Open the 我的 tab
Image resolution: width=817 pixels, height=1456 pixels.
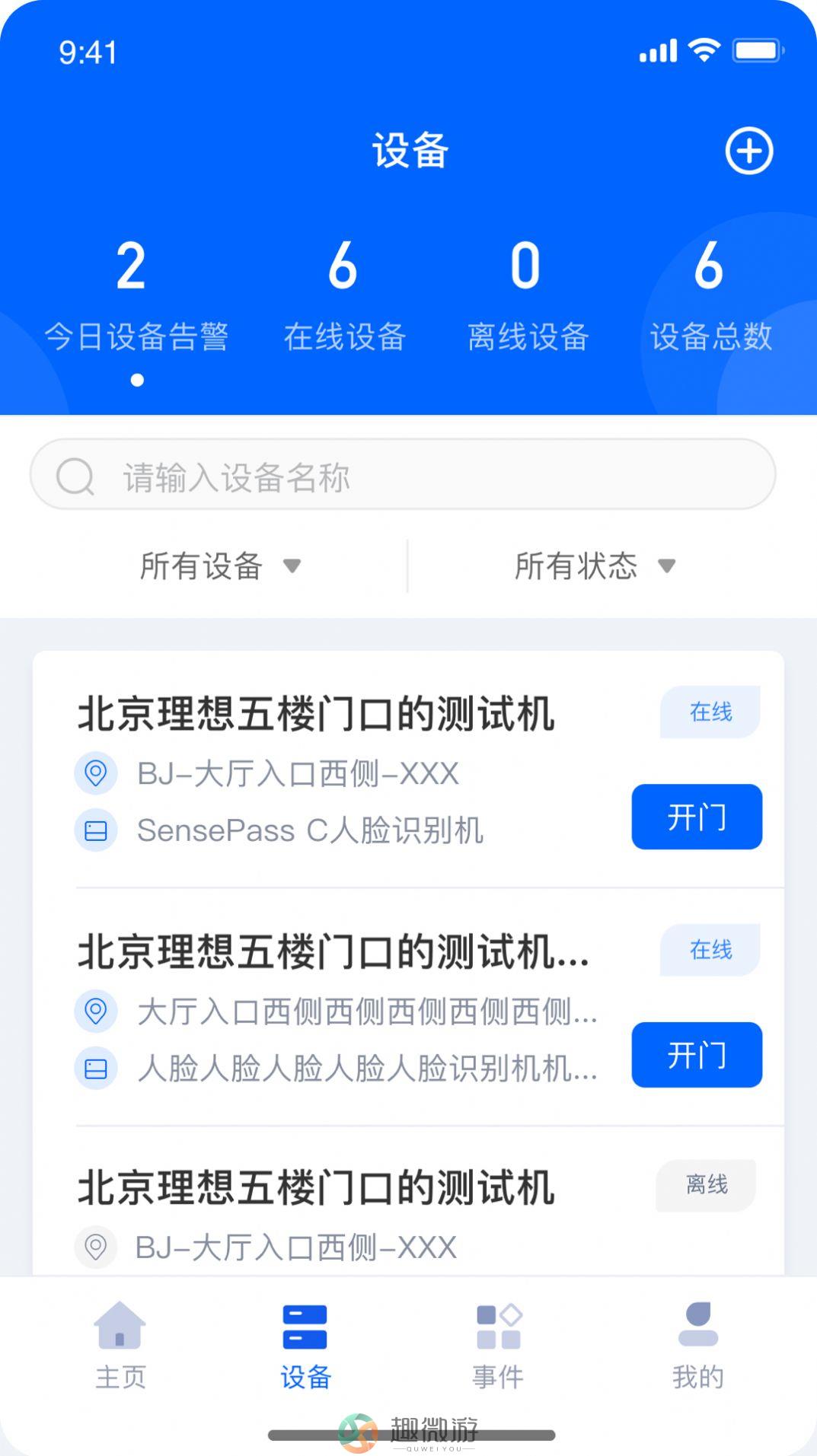697,1345
